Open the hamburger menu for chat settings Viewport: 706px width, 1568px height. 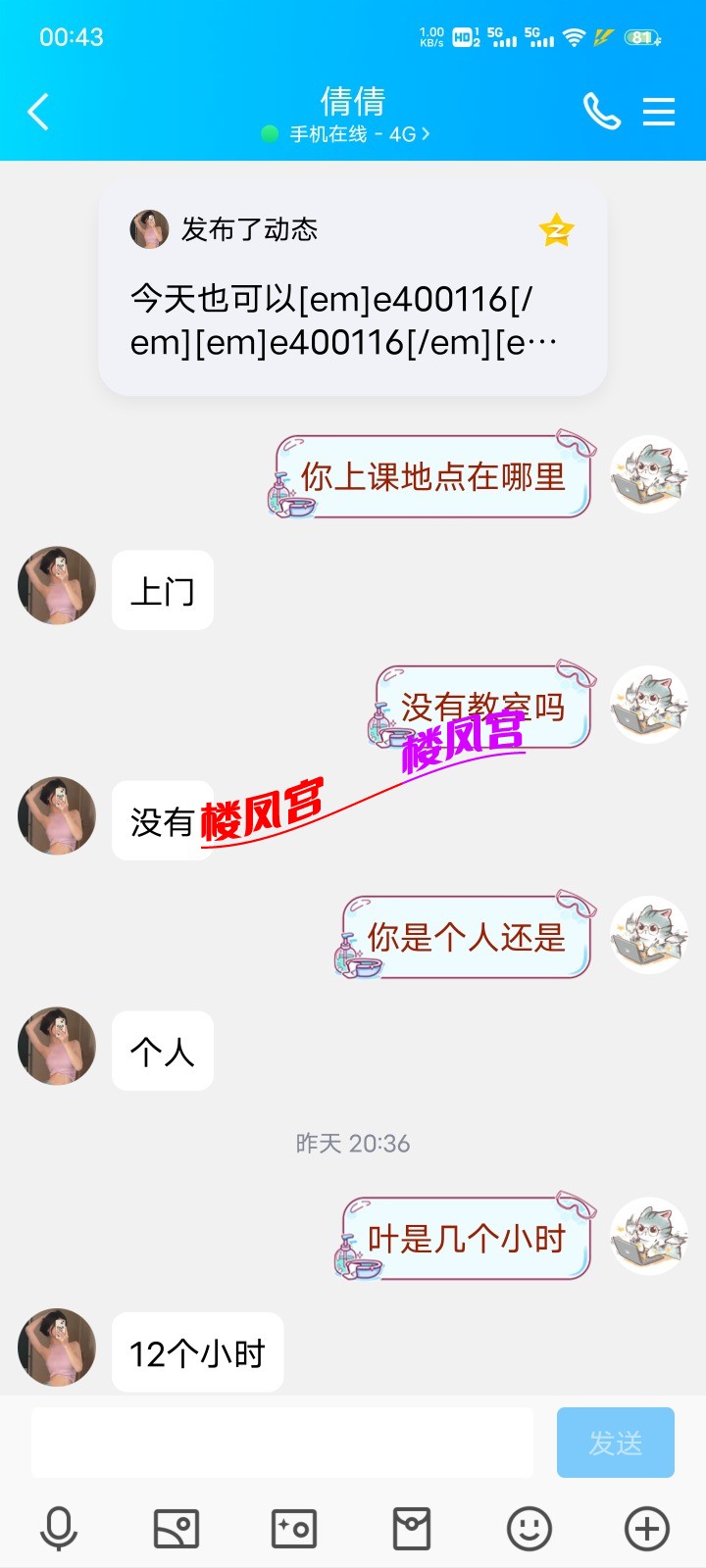point(658,111)
